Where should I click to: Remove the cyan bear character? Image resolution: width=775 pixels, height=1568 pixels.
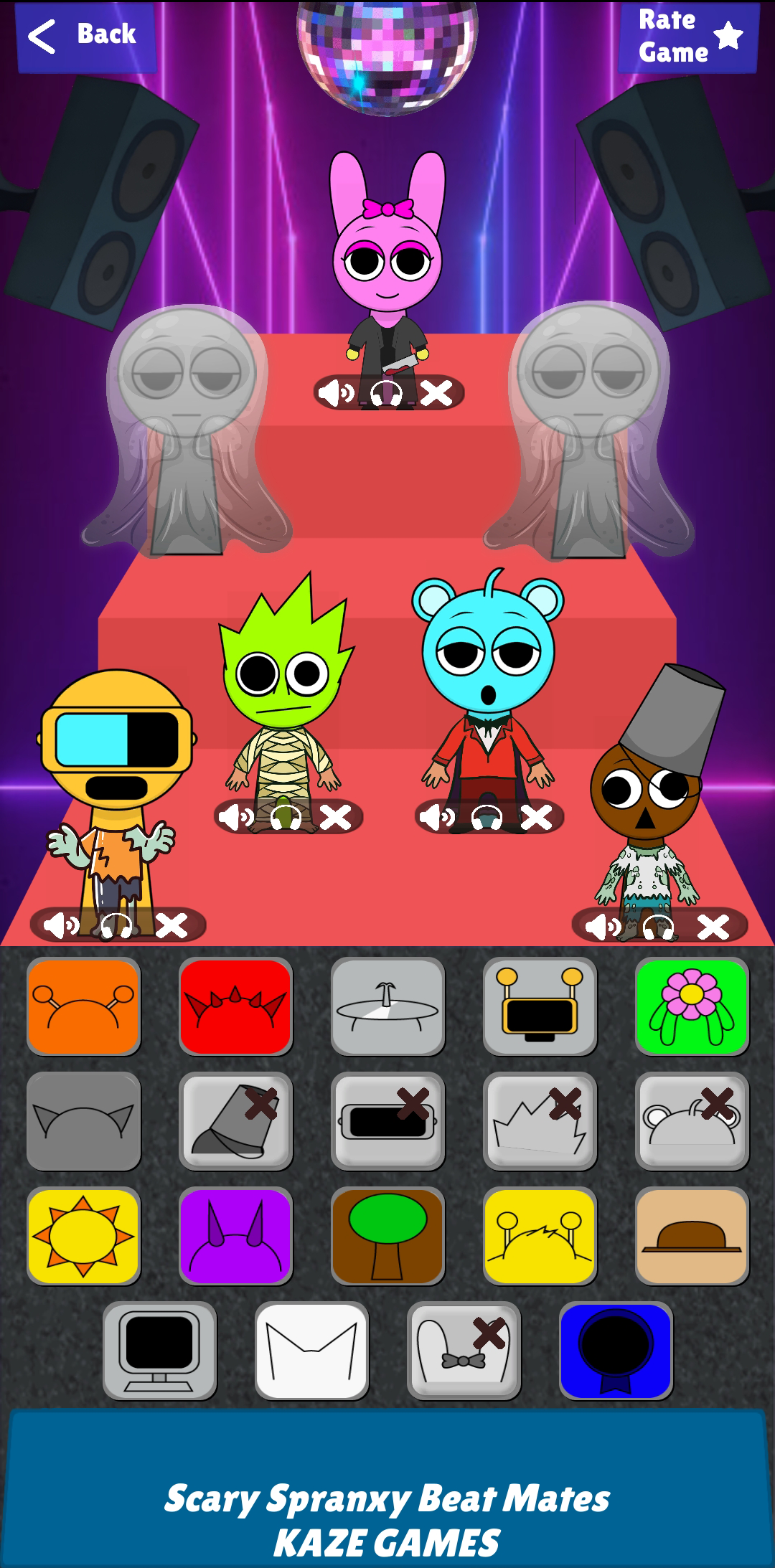click(x=536, y=817)
